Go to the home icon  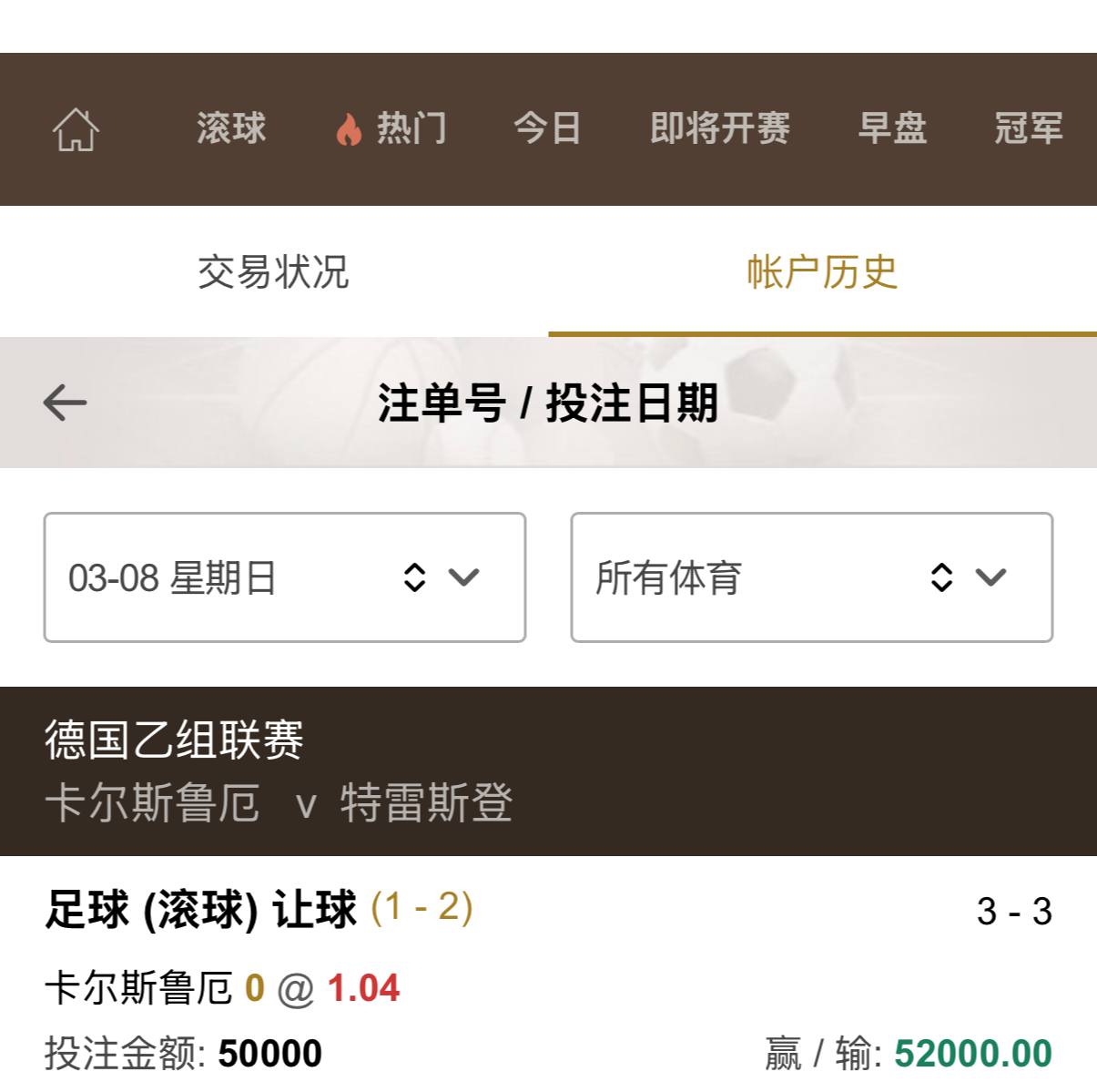(x=76, y=129)
